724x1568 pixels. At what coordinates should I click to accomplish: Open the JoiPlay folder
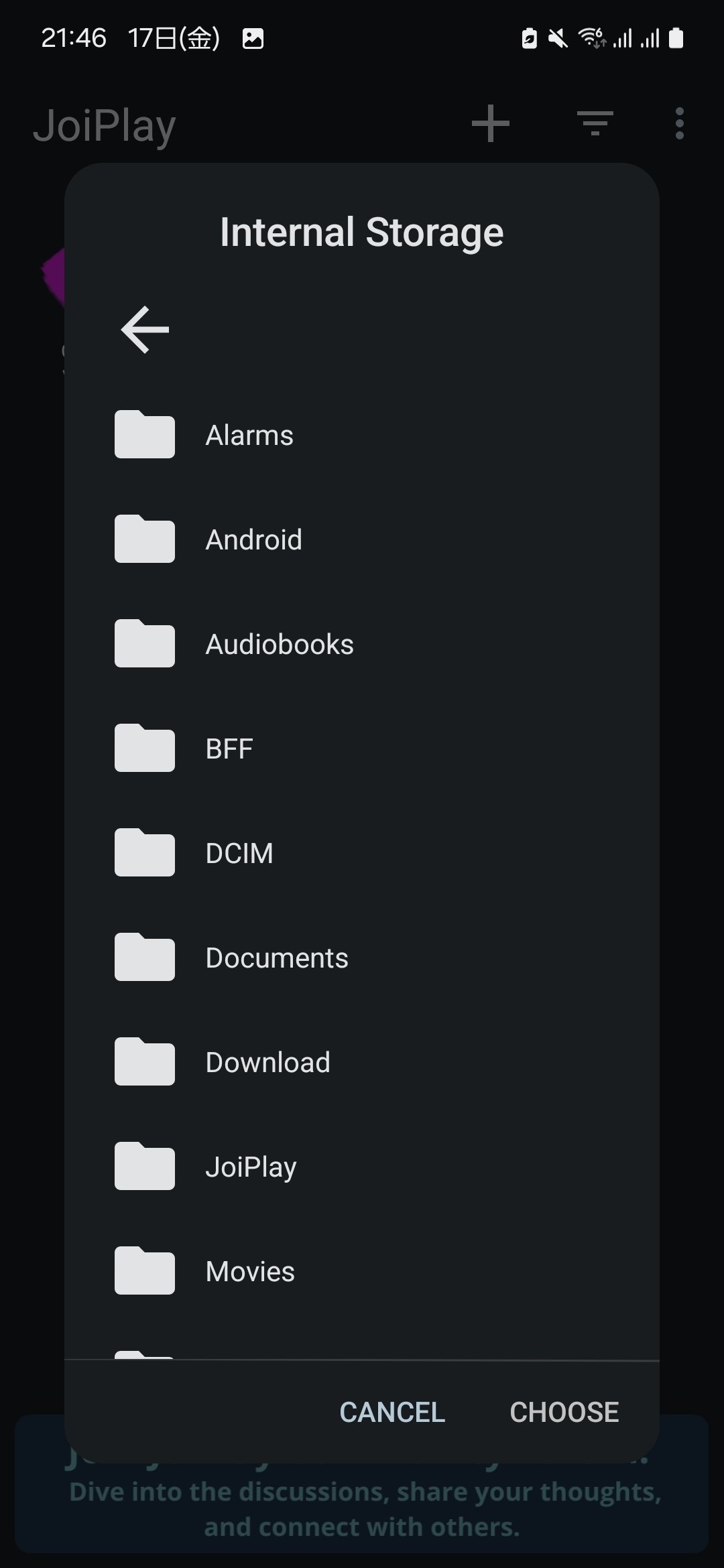click(251, 1167)
